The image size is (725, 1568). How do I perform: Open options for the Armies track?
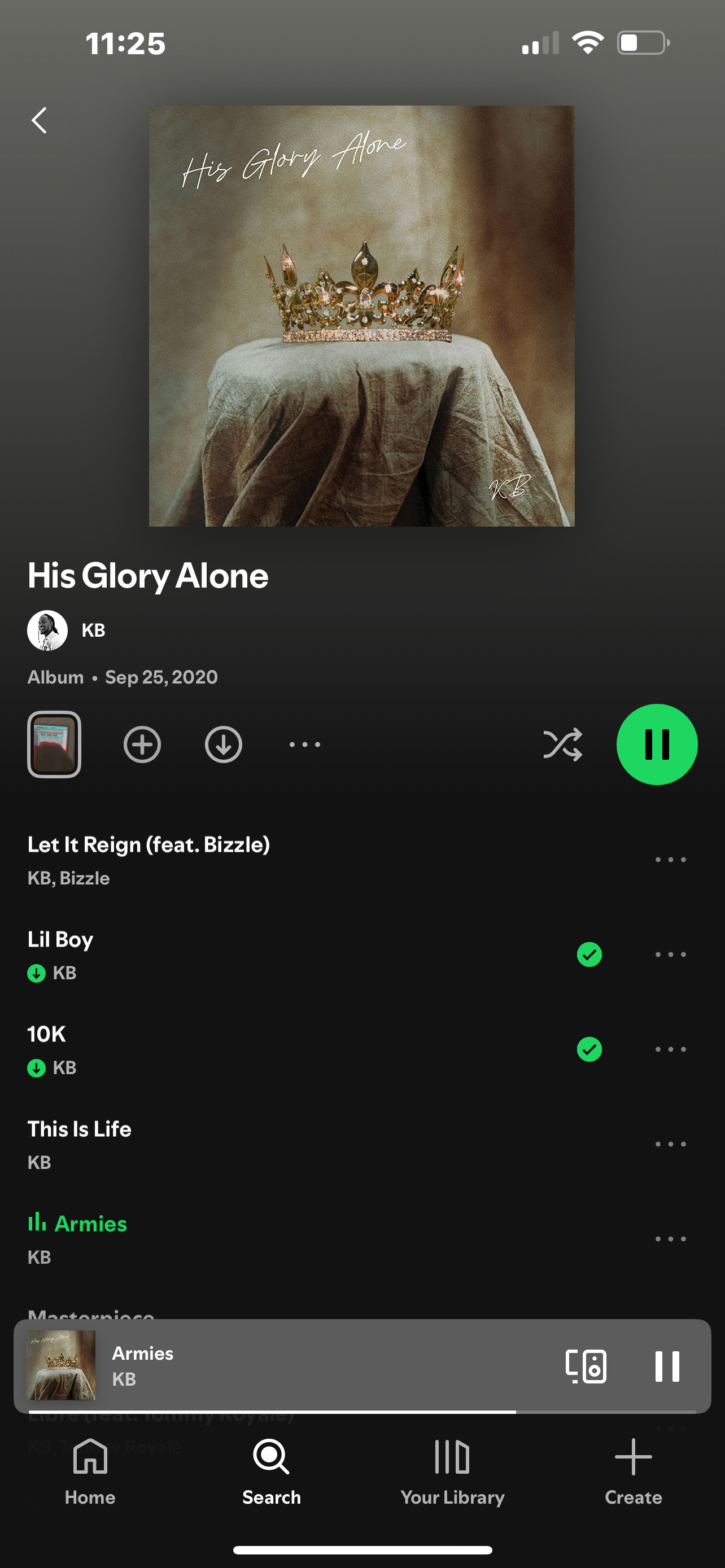point(670,1239)
